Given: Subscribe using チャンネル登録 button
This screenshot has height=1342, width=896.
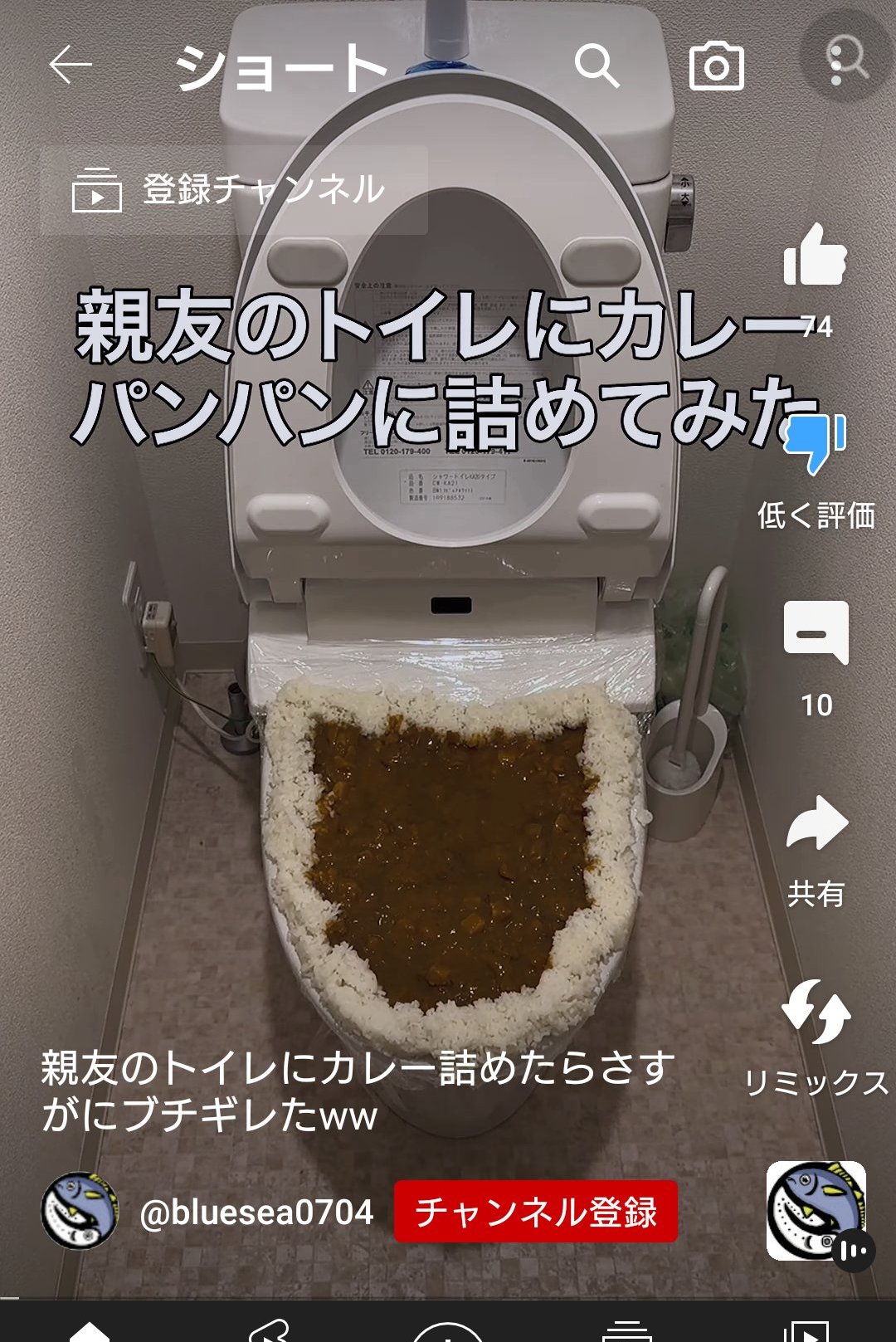Looking at the screenshot, I should pyautogui.click(x=536, y=1212).
